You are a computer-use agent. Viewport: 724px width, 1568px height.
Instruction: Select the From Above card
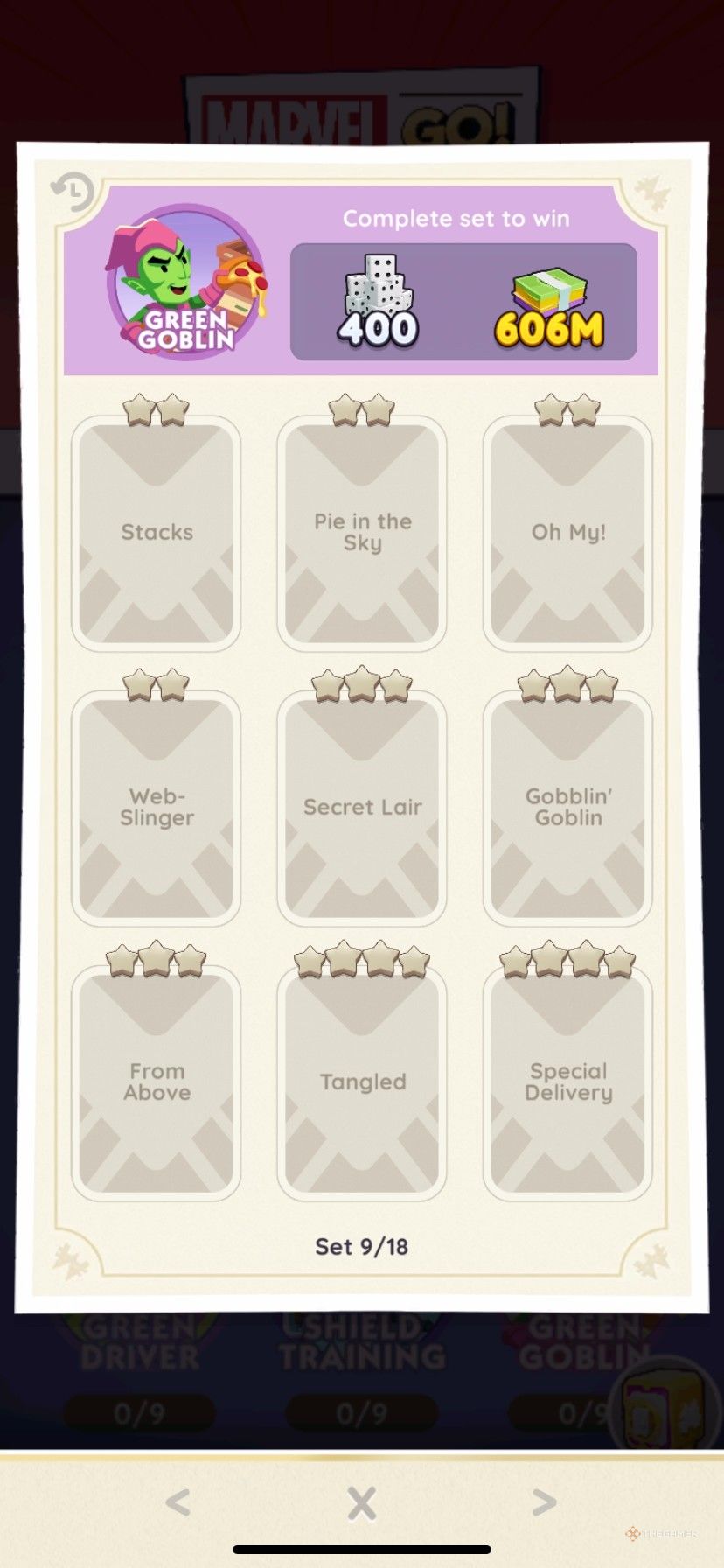coord(157,1082)
